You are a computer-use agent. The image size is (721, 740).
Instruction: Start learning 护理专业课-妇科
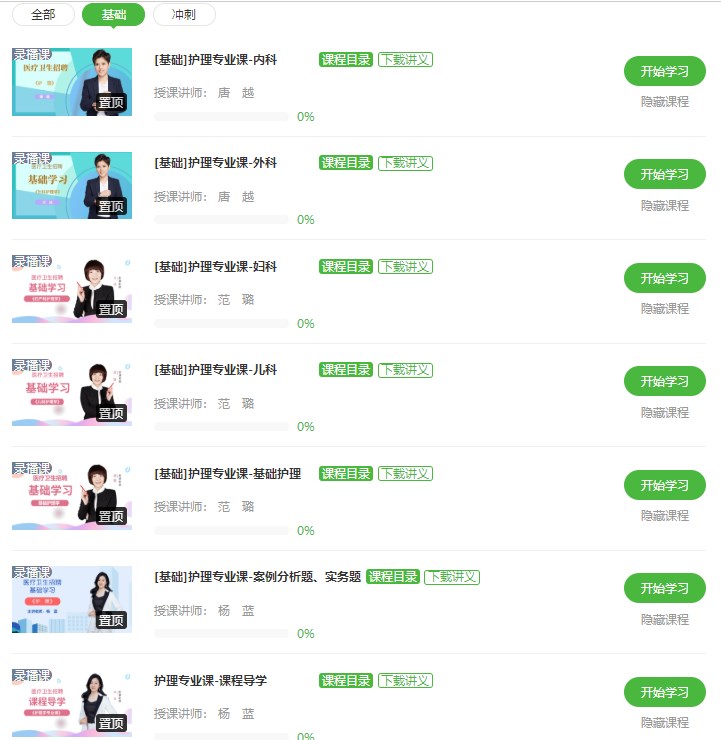pos(664,278)
